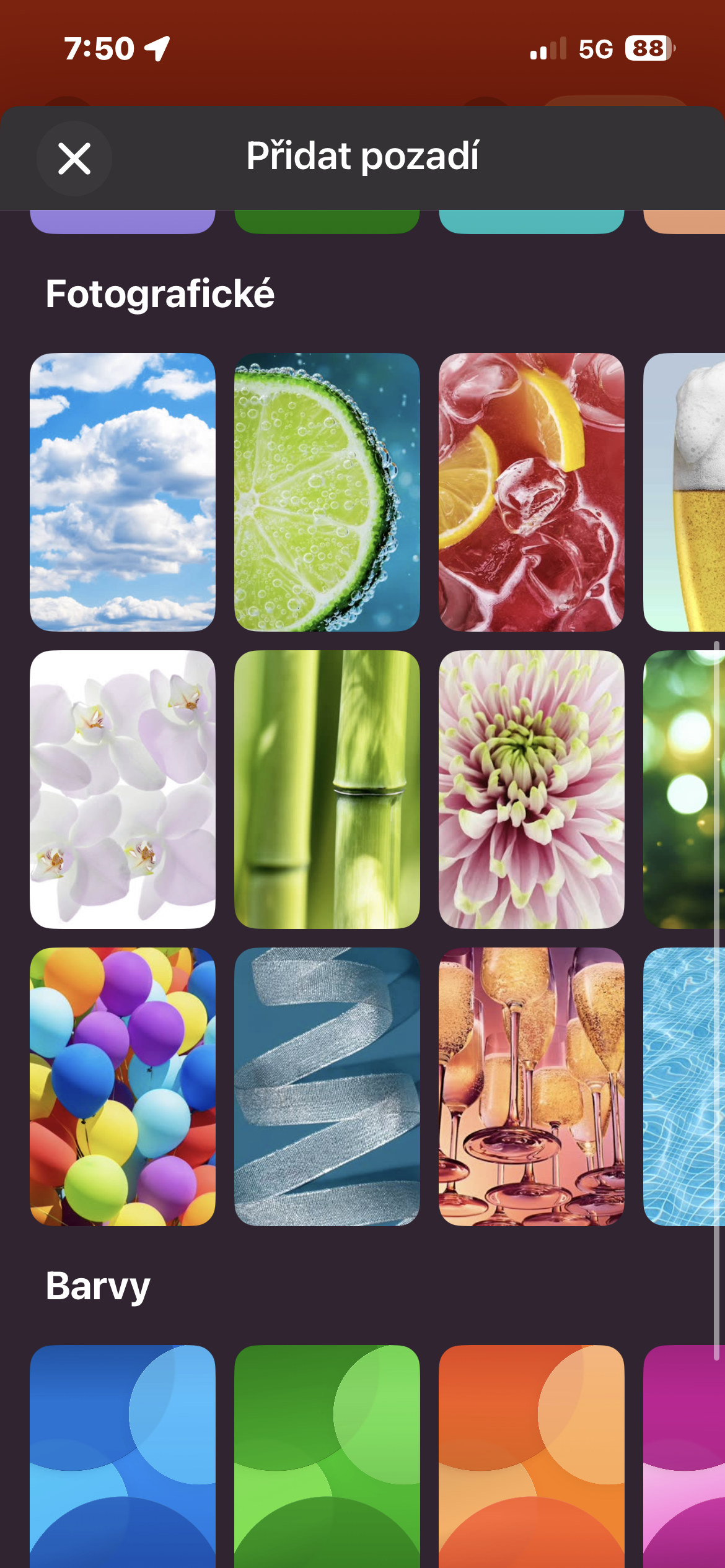The image size is (725, 1568).
Task: Choose the green color background under Barvy
Action: click(x=327, y=1455)
